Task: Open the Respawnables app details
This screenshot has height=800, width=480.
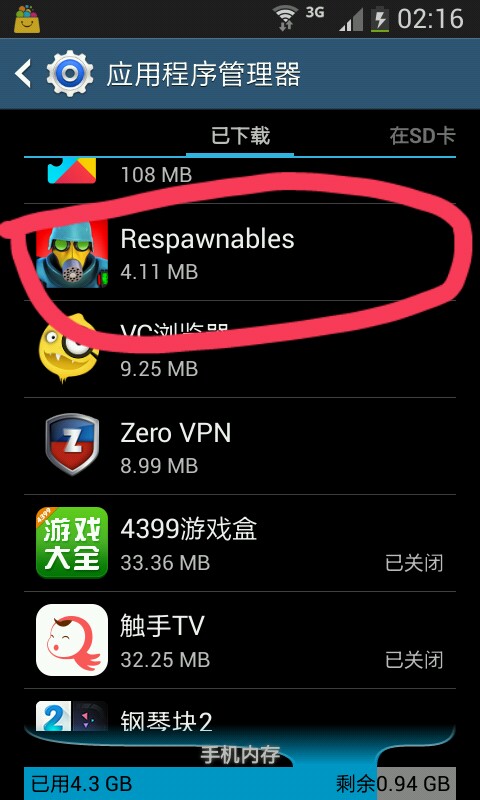Action: [240, 252]
